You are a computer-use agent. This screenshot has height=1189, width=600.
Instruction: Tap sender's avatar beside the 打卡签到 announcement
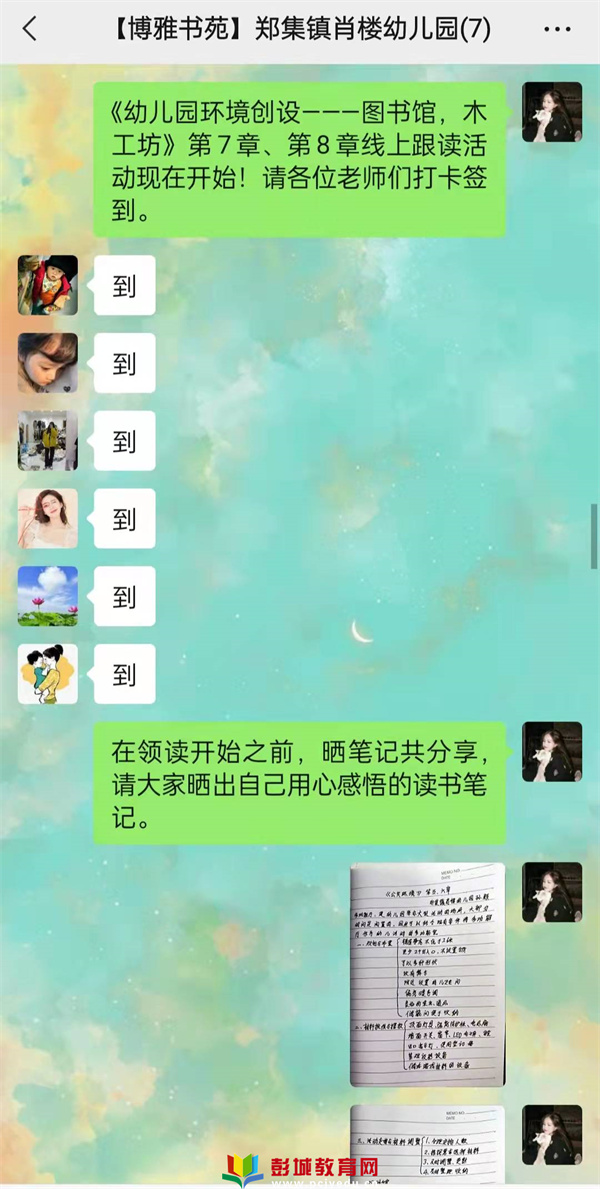click(x=552, y=112)
